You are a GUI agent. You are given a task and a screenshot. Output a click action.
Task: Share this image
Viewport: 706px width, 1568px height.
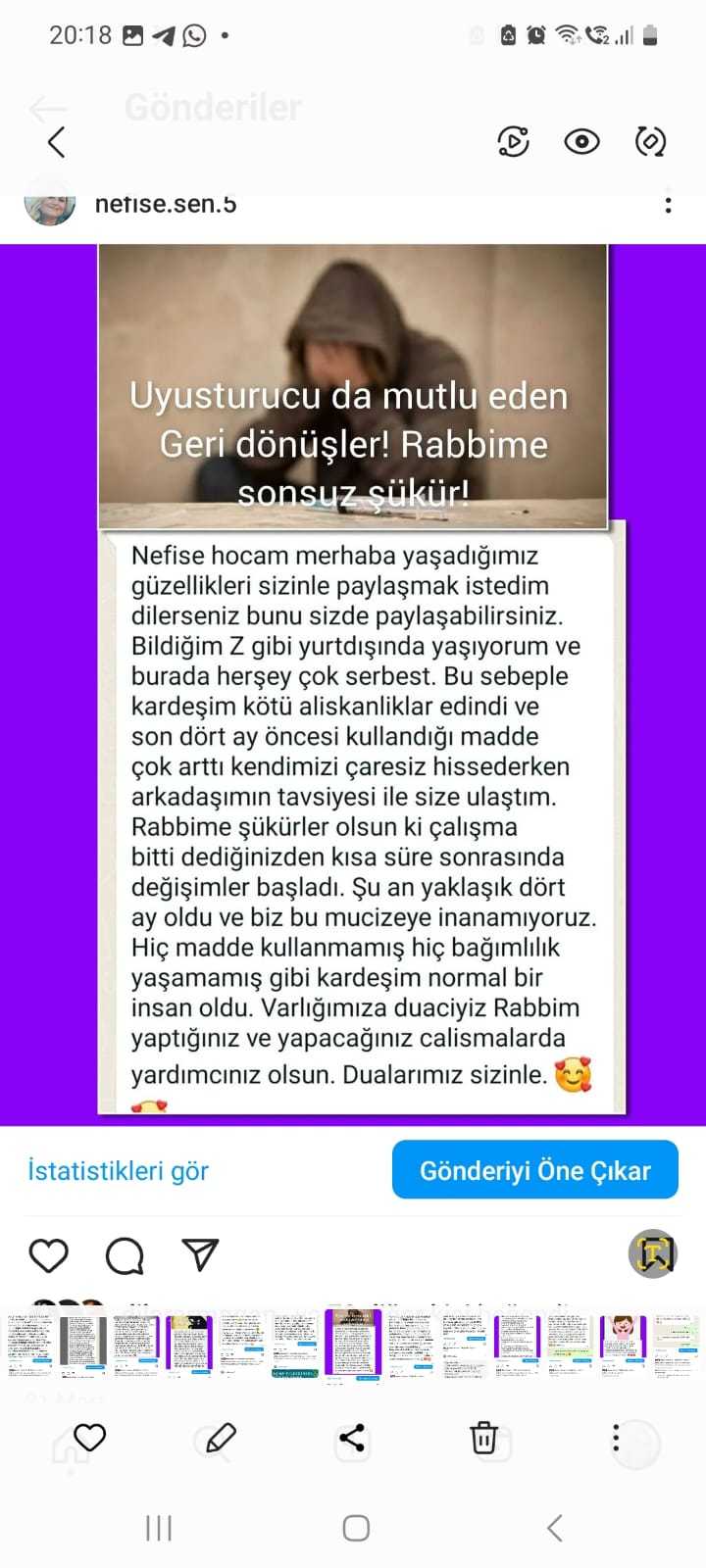pos(351,1438)
